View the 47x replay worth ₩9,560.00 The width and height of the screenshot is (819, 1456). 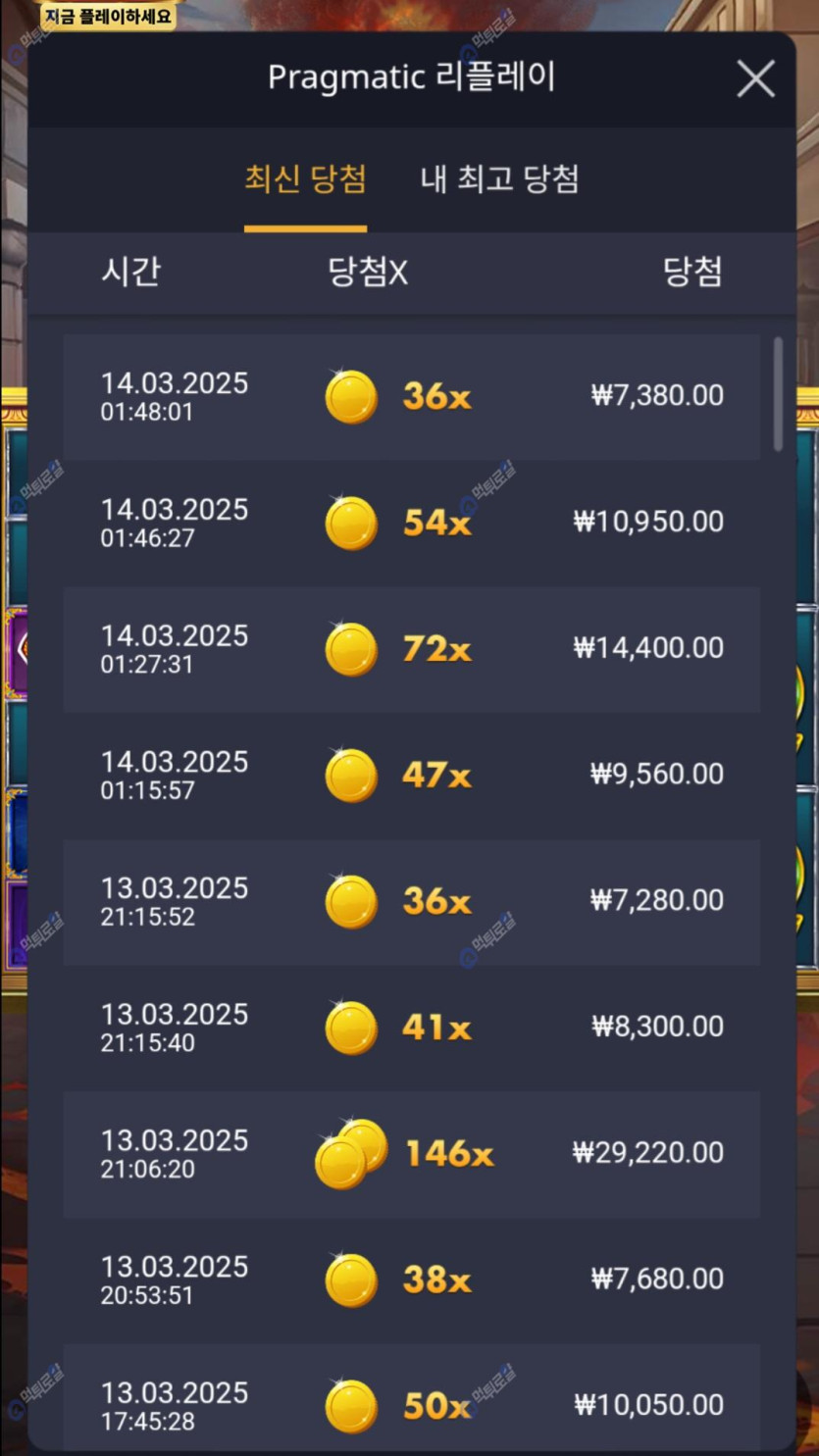pos(411,775)
